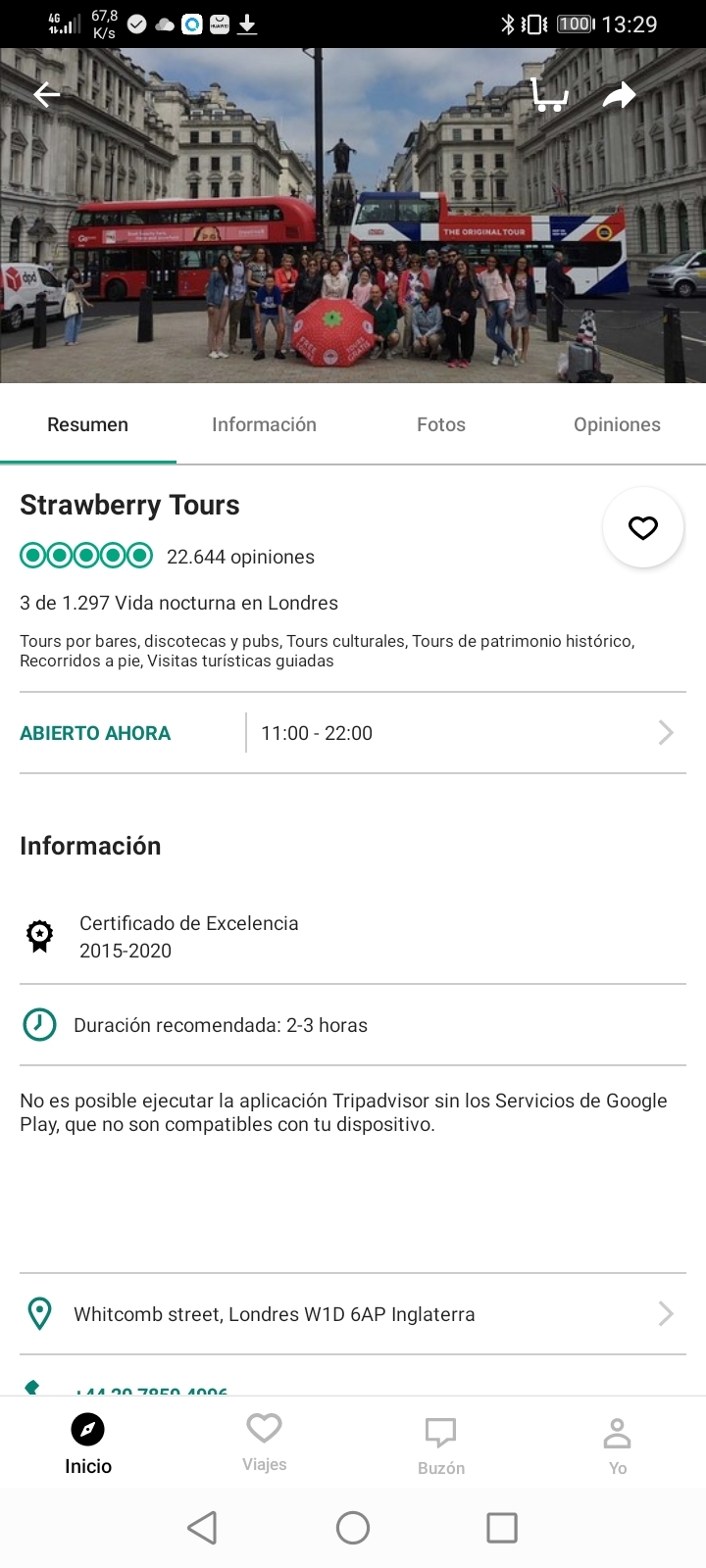The height and width of the screenshot is (1568, 706).
Task: Save Strawberry Tours with the heart button
Action: click(642, 528)
